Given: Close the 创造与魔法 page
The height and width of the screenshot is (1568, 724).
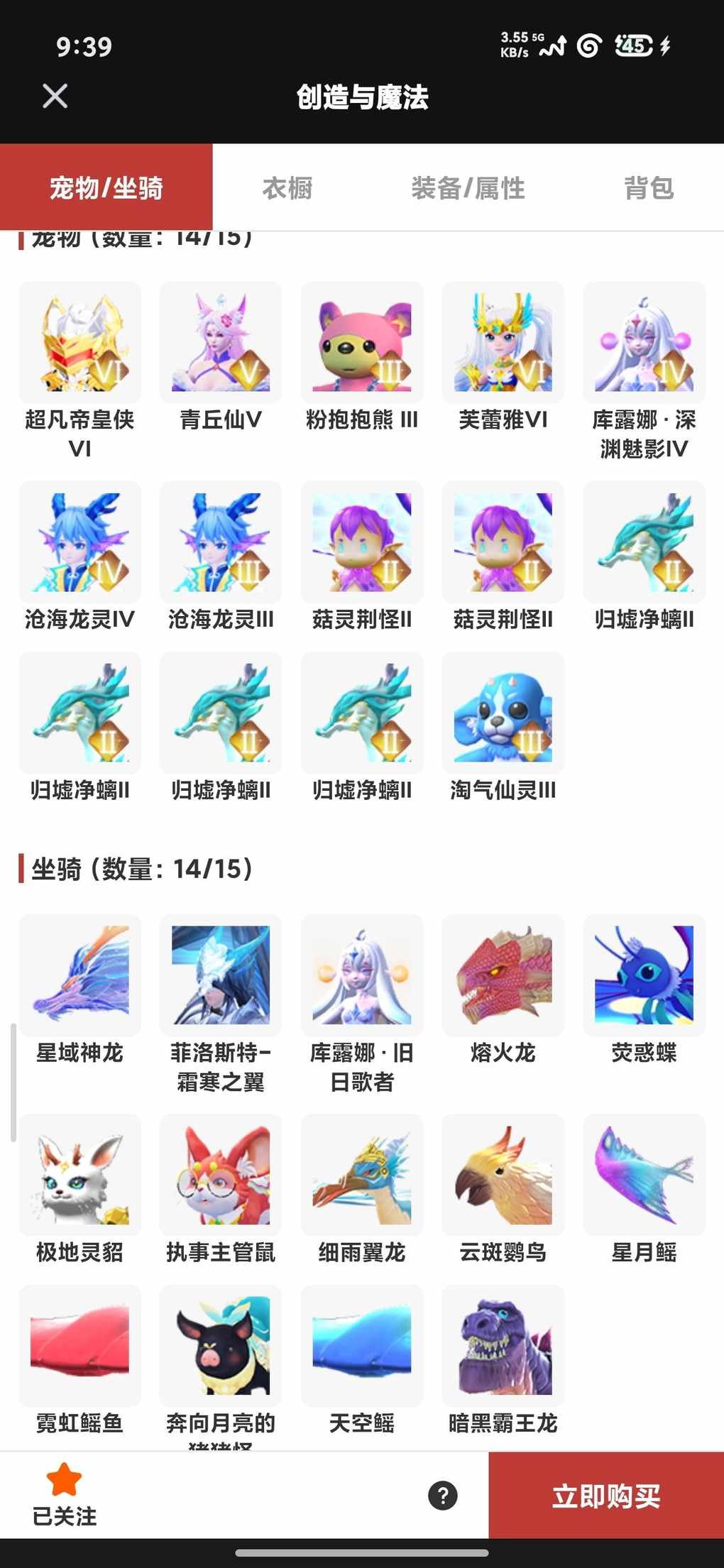Looking at the screenshot, I should tap(55, 96).
